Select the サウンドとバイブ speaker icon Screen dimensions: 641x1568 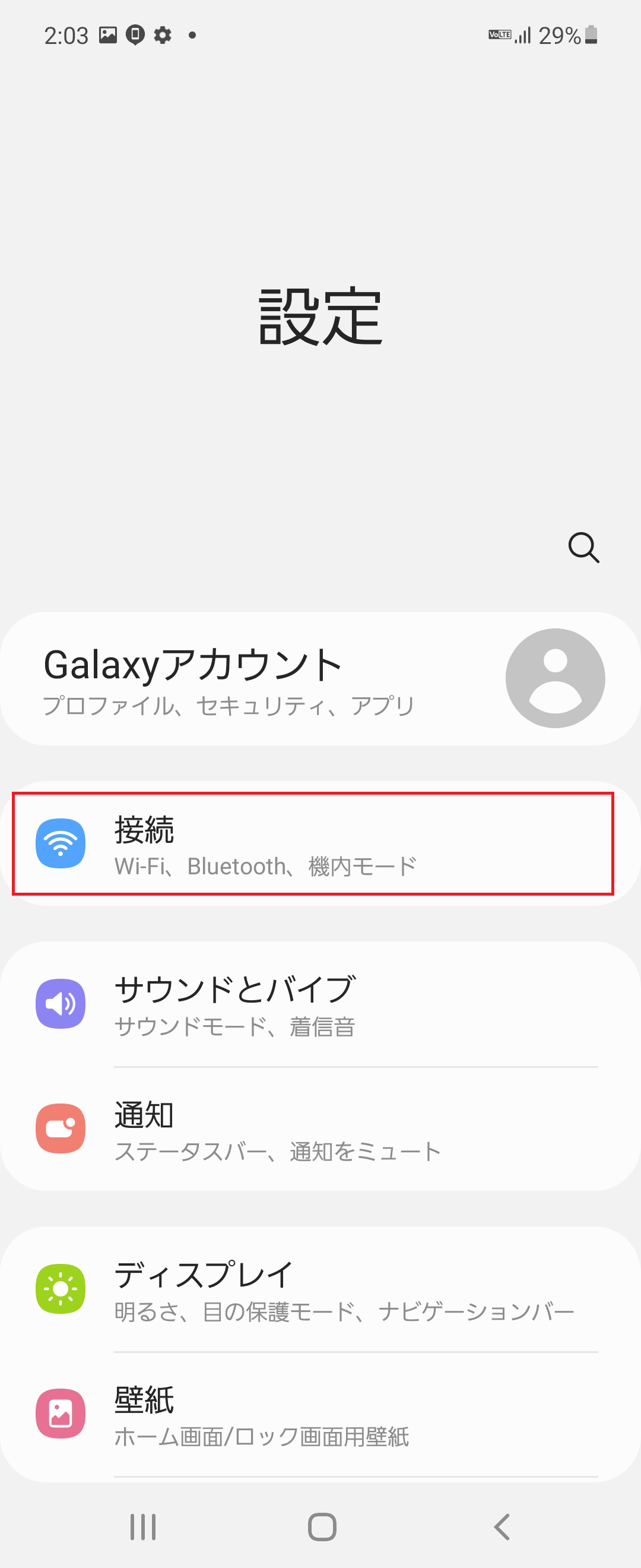60,1004
